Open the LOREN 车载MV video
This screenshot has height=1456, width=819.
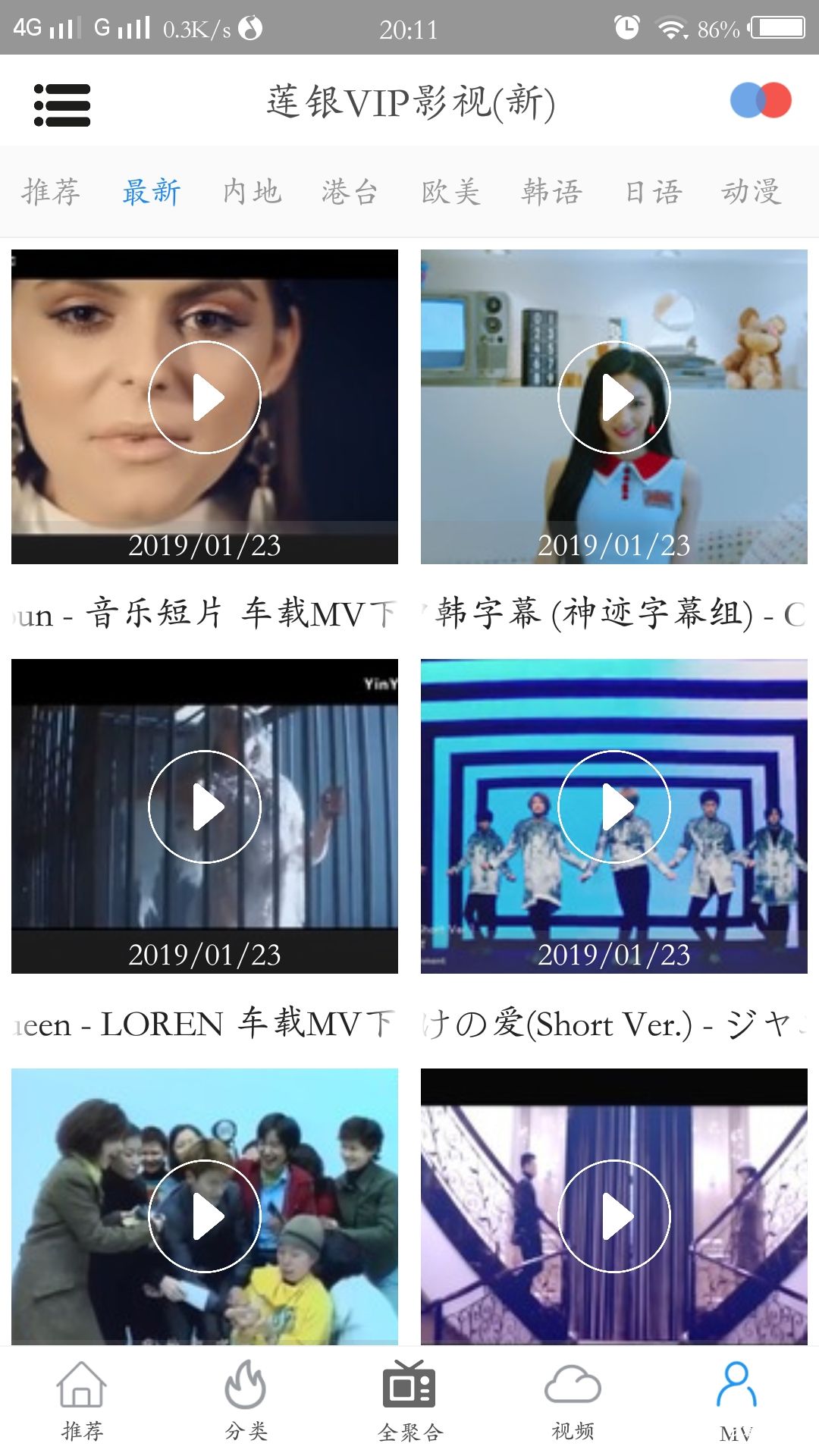pyautogui.click(x=205, y=807)
